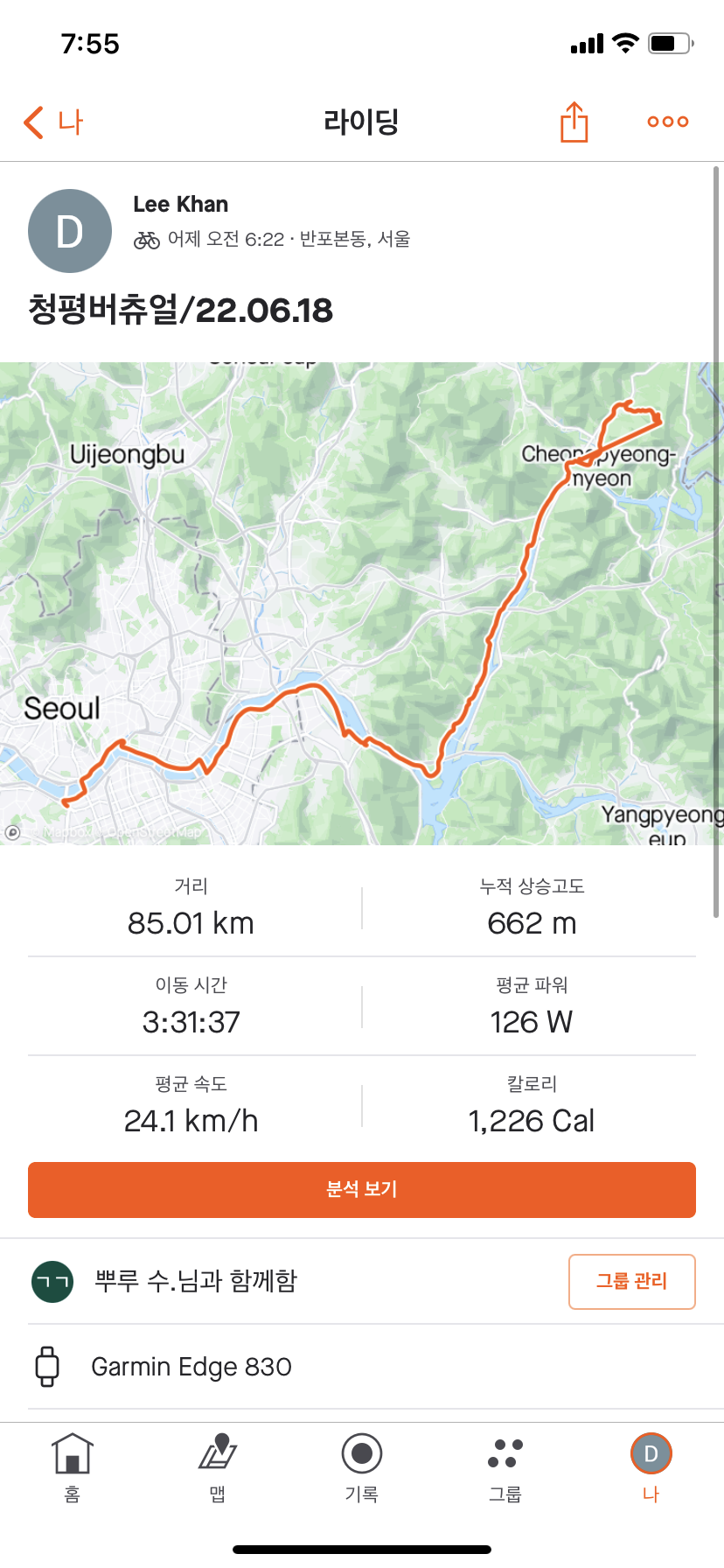The image size is (724, 1568).
Task: Go back to the 나 screen
Action: pos(53,122)
